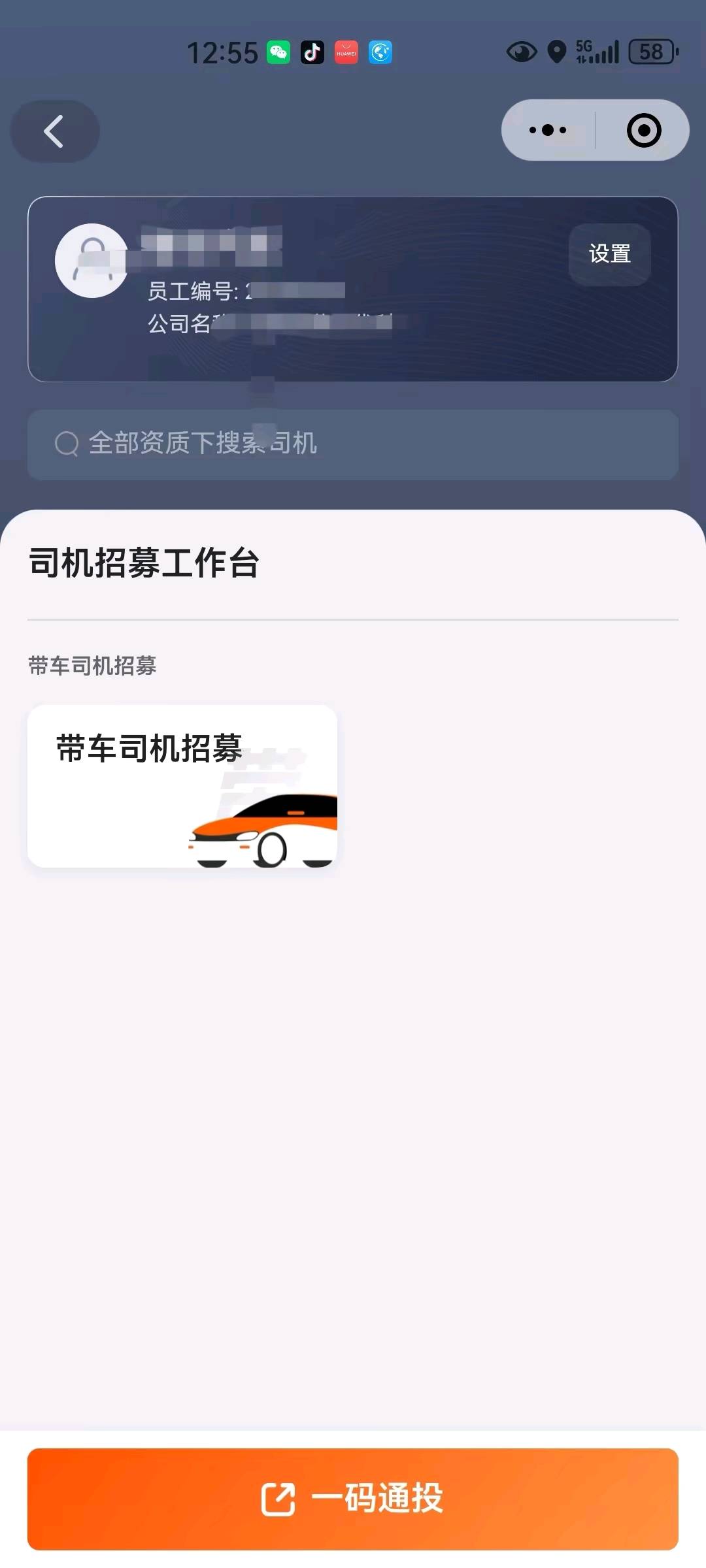
Task: Tap the location pin icon in status bar
Action: (x=557, y=51)
